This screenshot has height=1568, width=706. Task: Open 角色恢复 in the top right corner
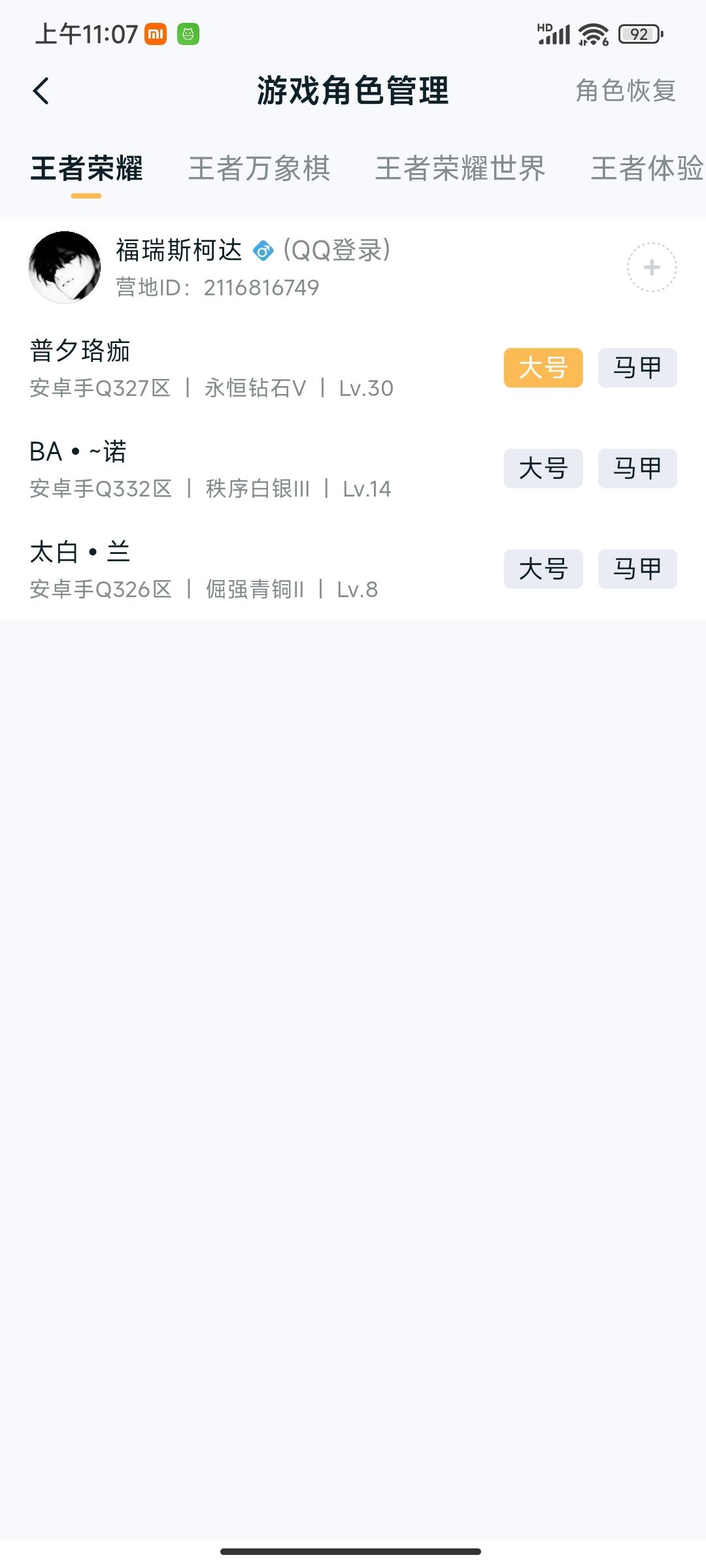(x=626, y=92)
